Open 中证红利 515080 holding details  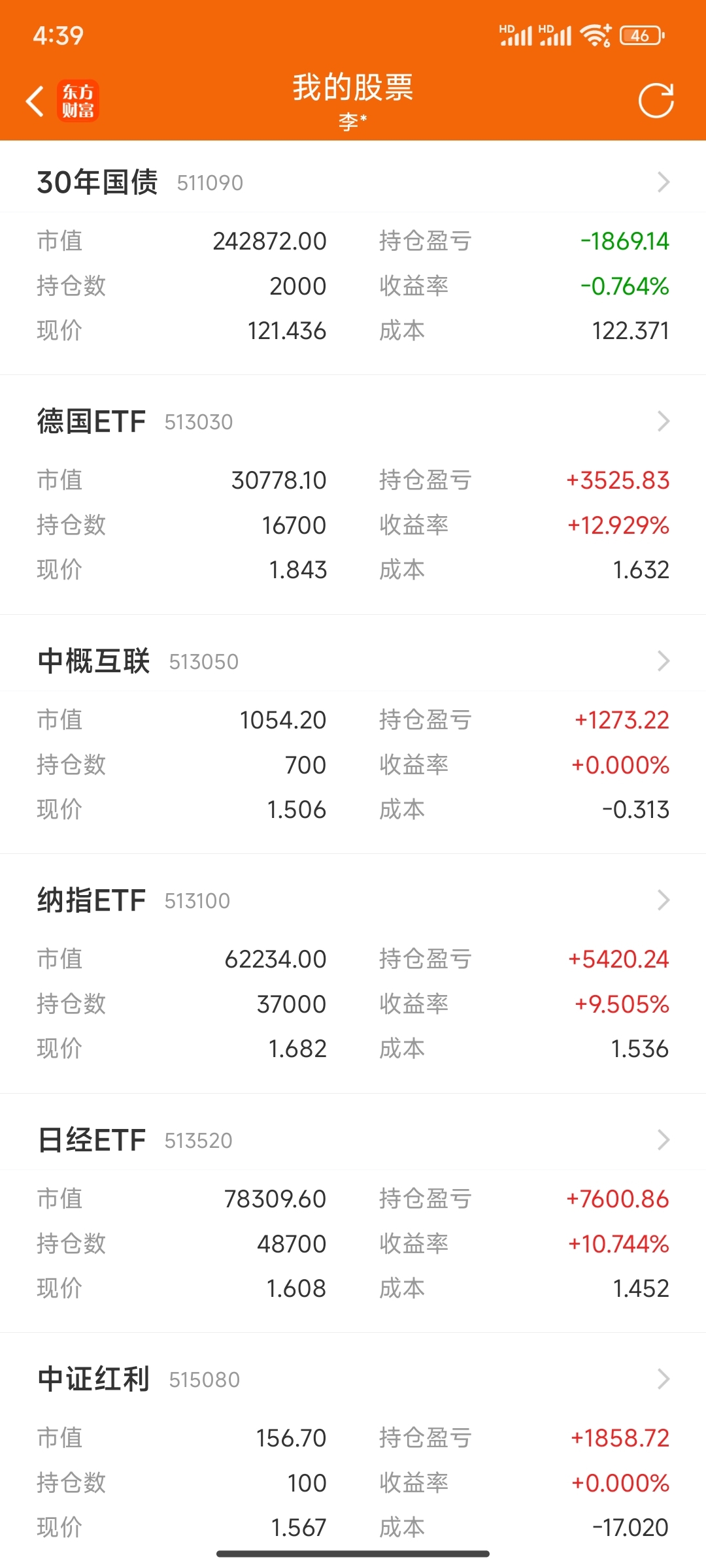(353, 1379)
